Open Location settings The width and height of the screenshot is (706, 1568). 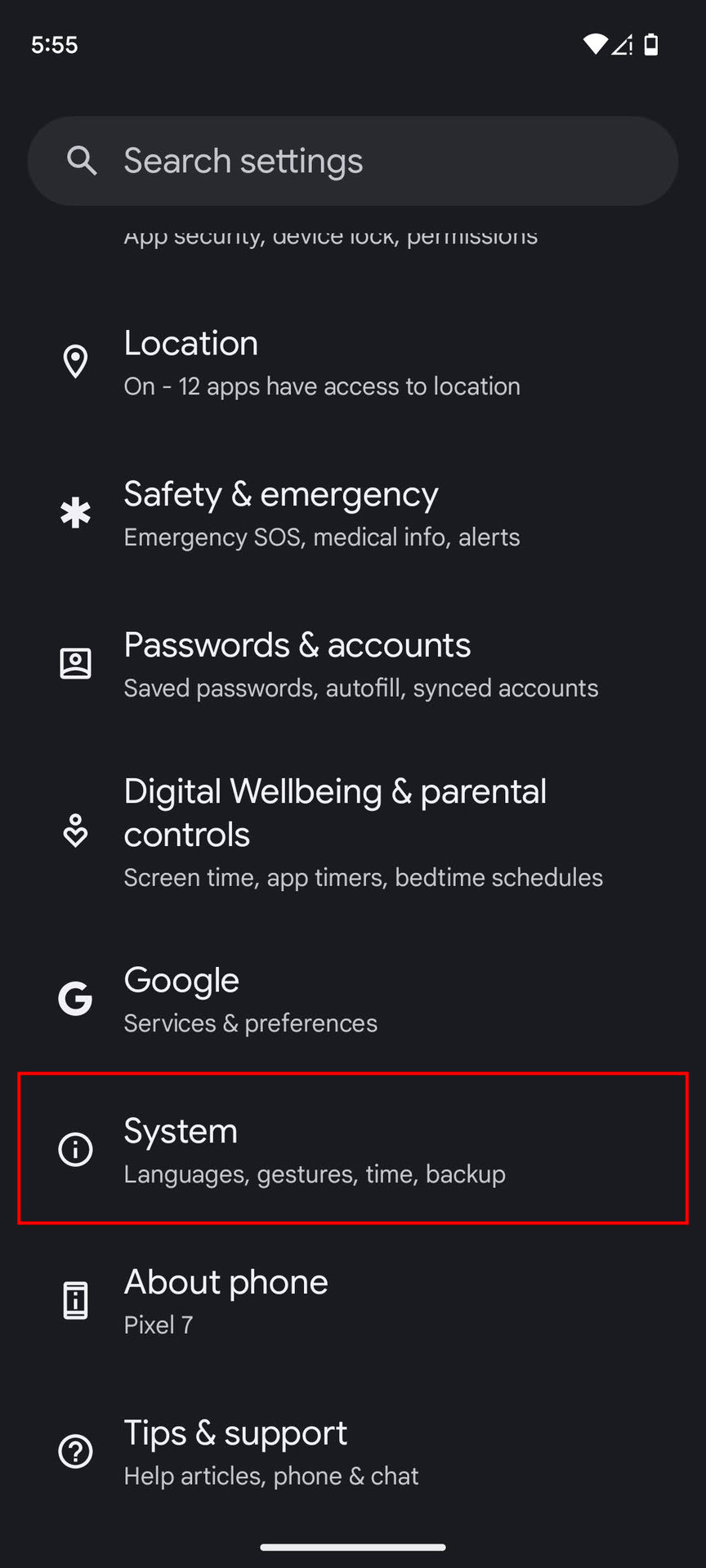(353, 362)
